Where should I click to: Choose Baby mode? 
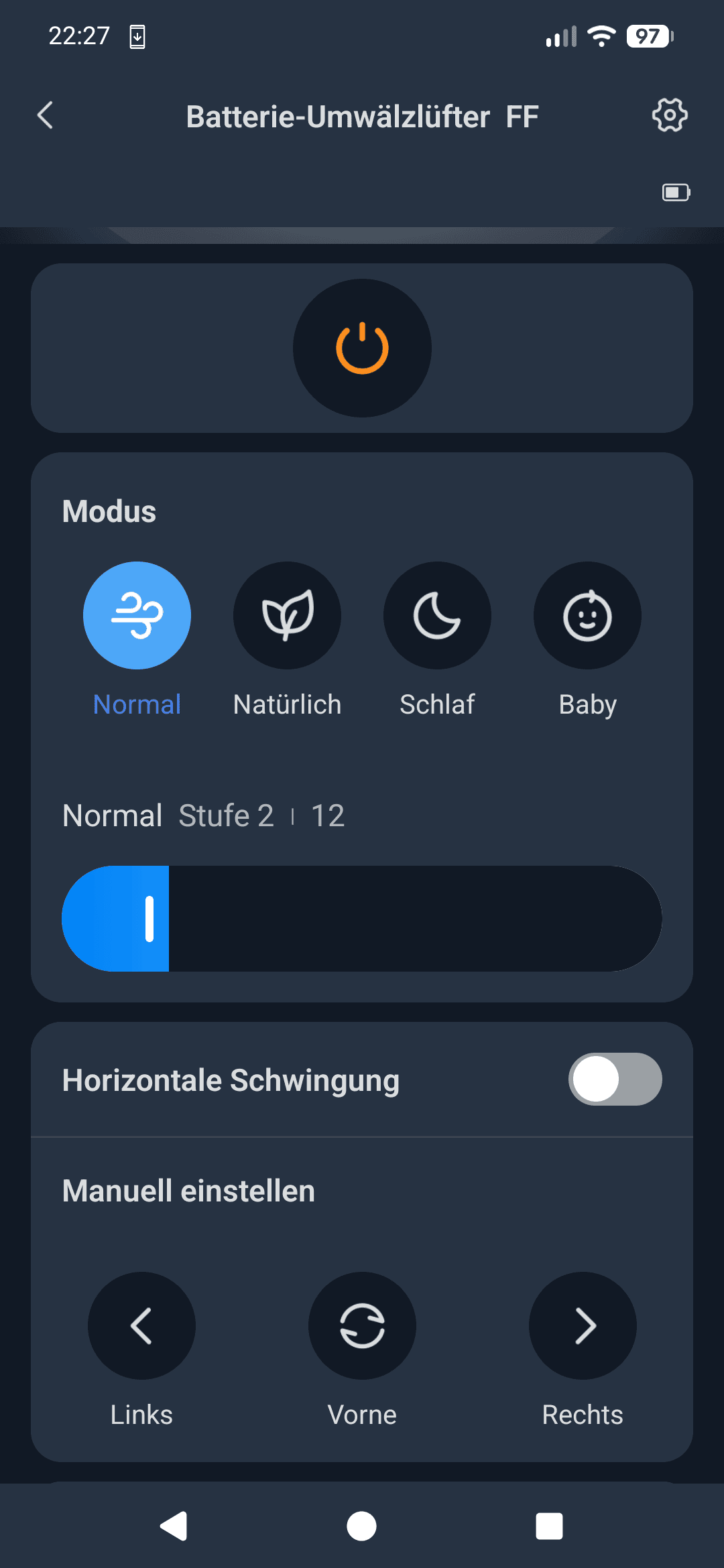click(x=587, y=615)
